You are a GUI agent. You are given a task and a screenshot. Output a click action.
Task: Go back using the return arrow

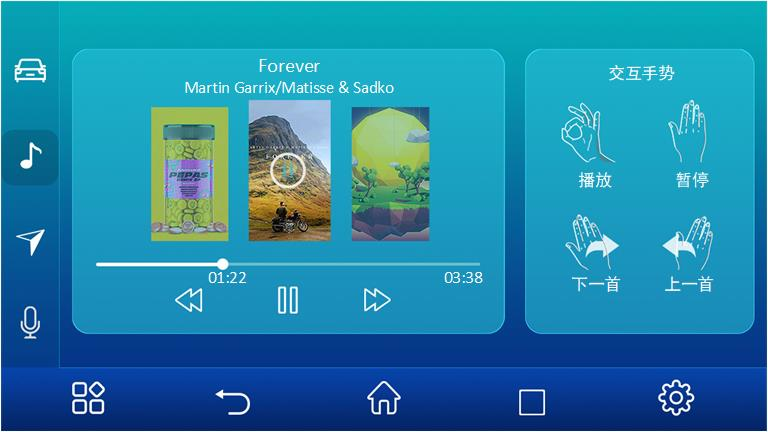point(233,401)
